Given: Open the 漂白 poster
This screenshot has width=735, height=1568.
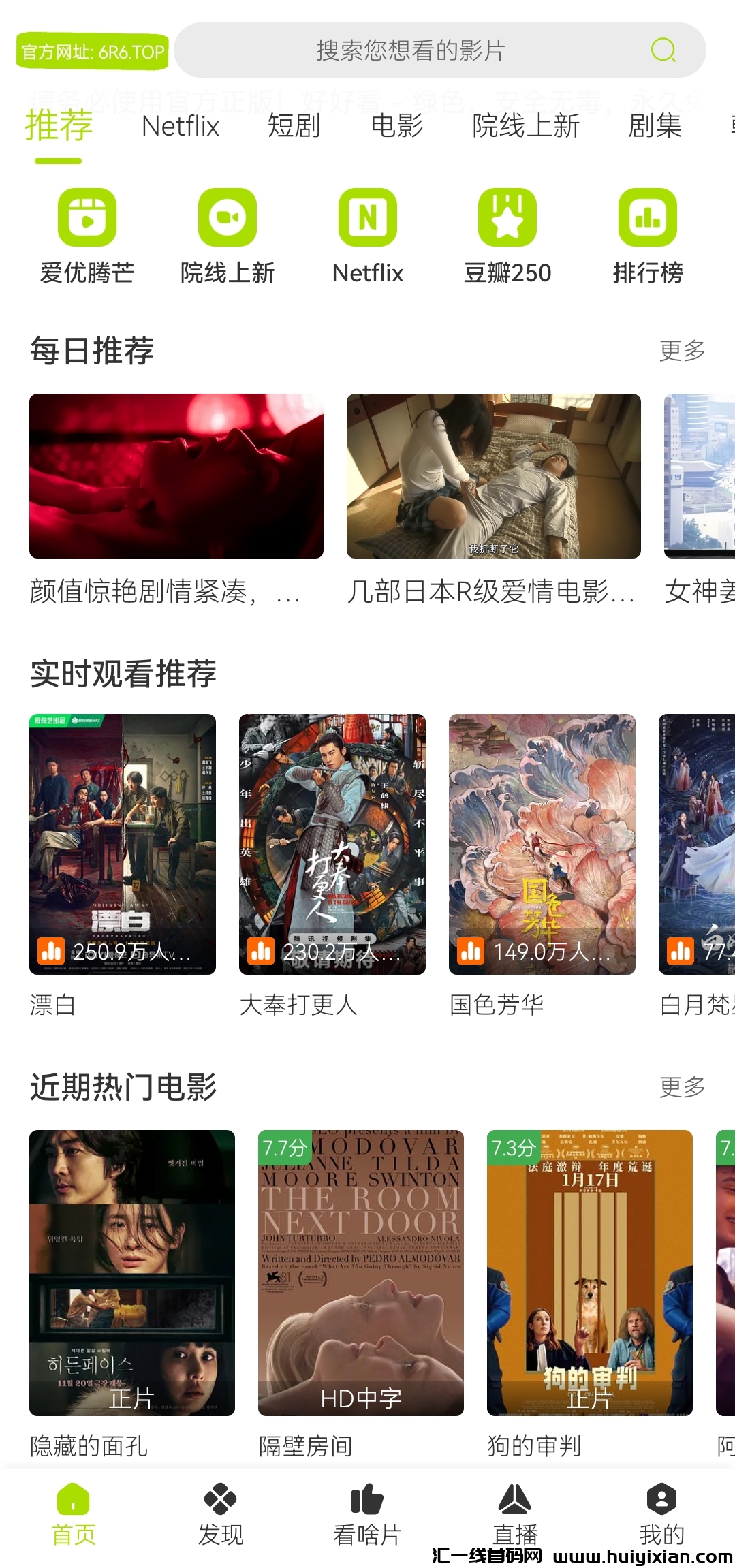Looking at the screenshot, I should 123,843.
